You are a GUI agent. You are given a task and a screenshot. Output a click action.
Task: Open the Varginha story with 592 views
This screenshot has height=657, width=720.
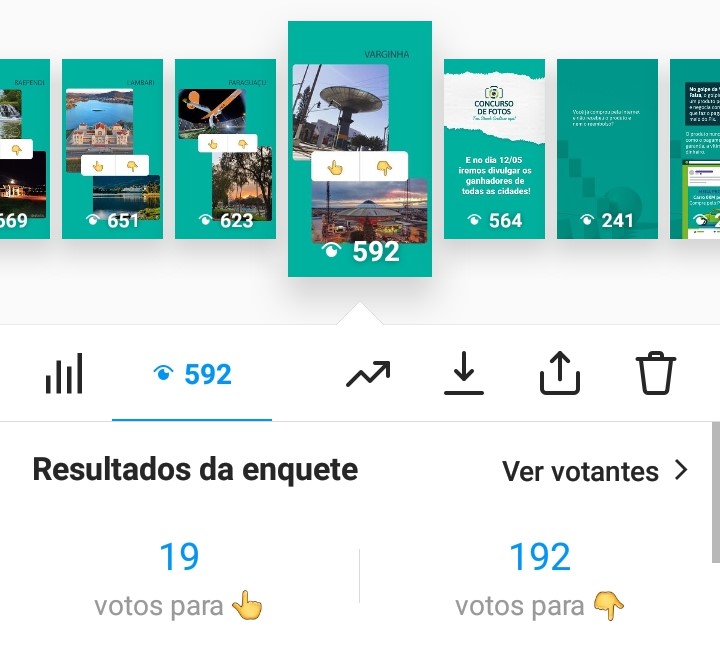360,149
